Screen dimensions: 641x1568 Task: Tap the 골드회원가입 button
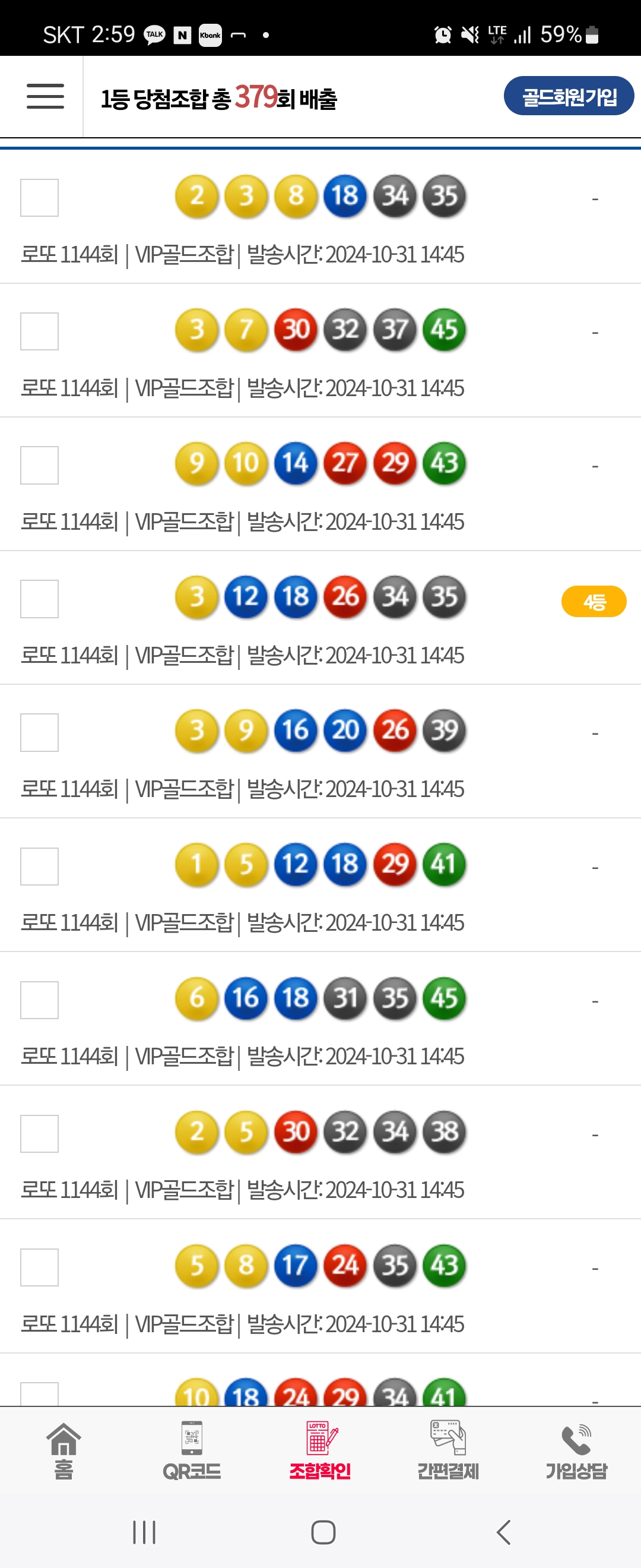tap(568, 96)
